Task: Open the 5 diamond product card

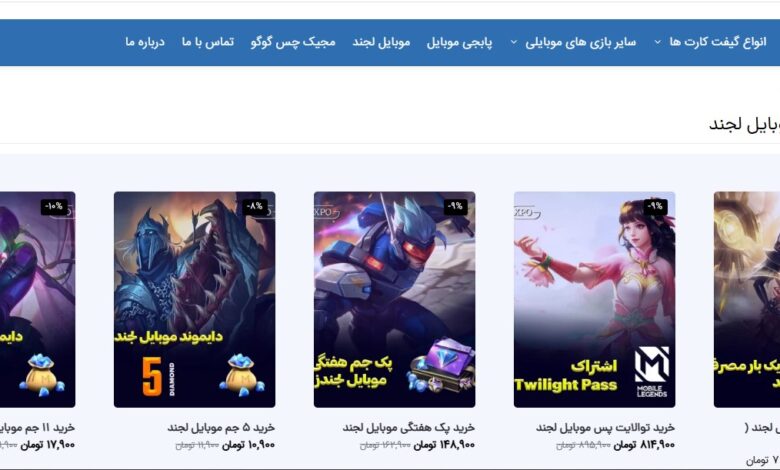Action: [194, 300]
